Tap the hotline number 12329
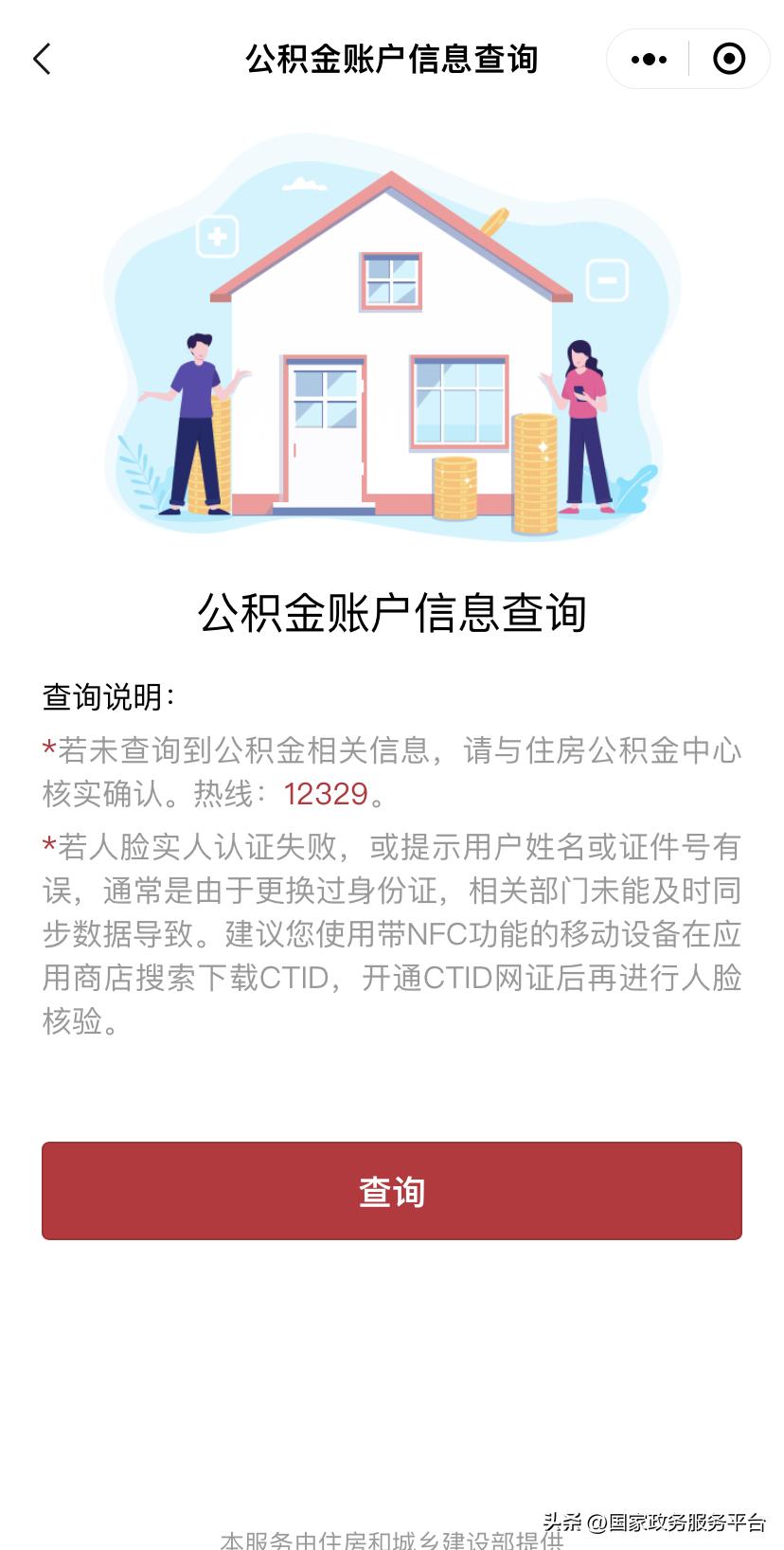The height and width of the screenshot is (1550, 784). coord(325,794)
